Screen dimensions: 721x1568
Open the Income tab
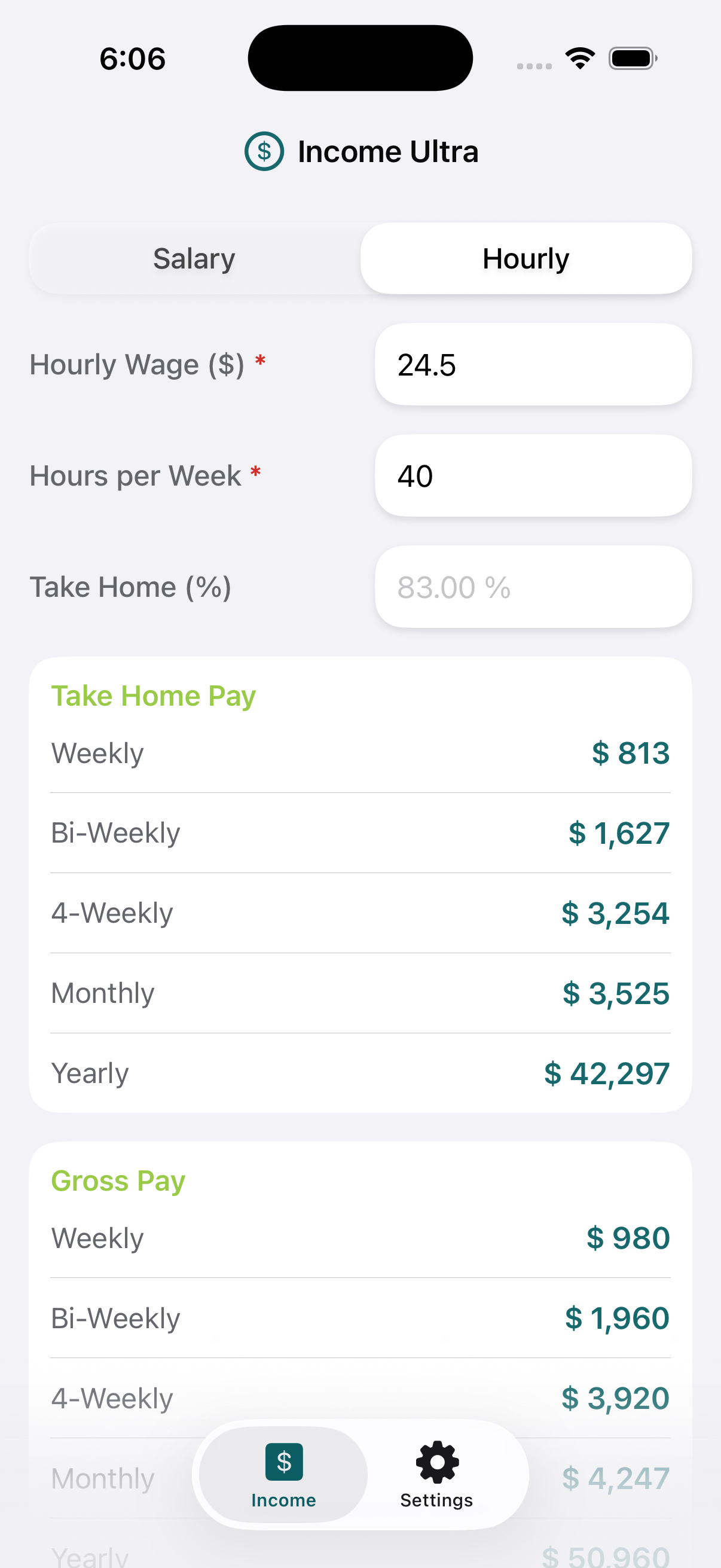283,1474
